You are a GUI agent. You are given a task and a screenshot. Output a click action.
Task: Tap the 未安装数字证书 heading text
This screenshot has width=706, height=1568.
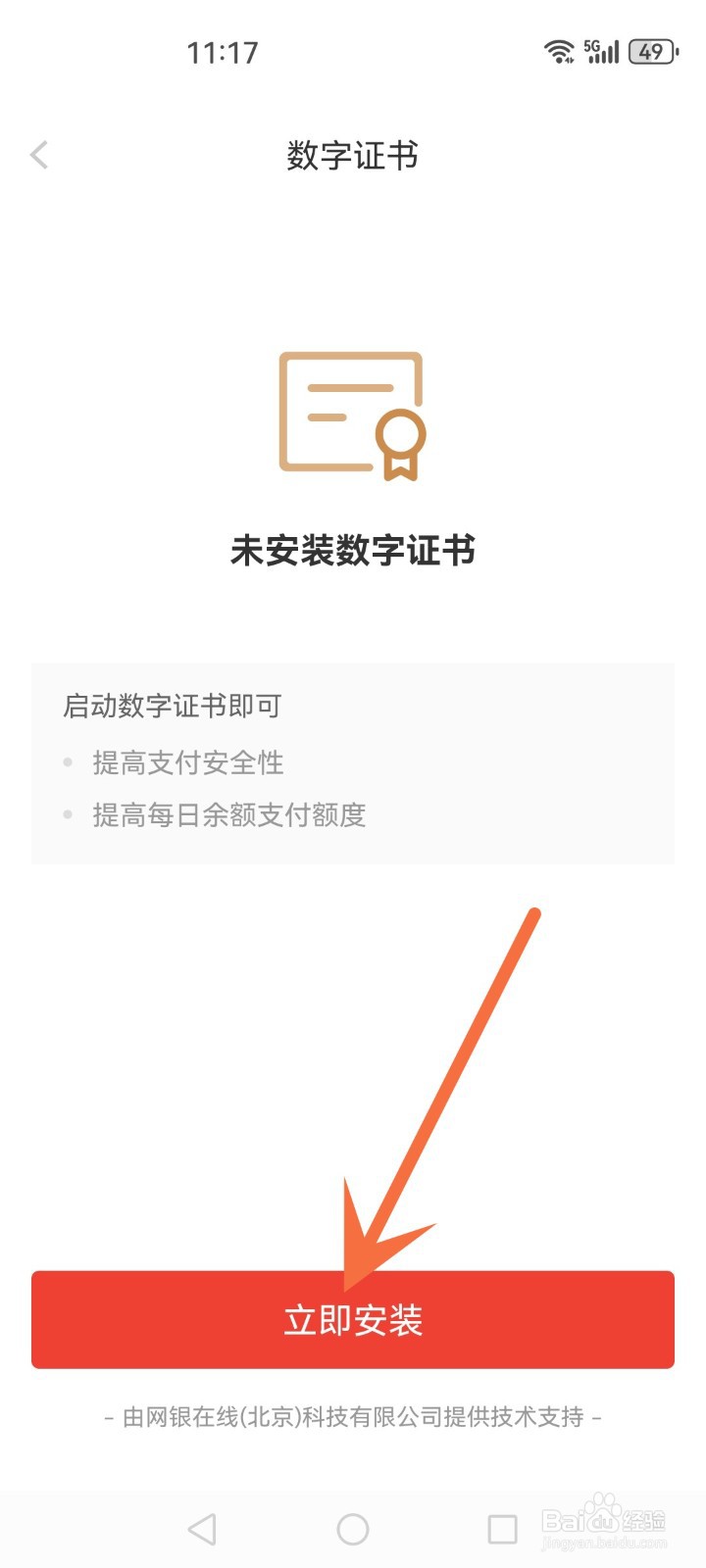click(351, 552)
